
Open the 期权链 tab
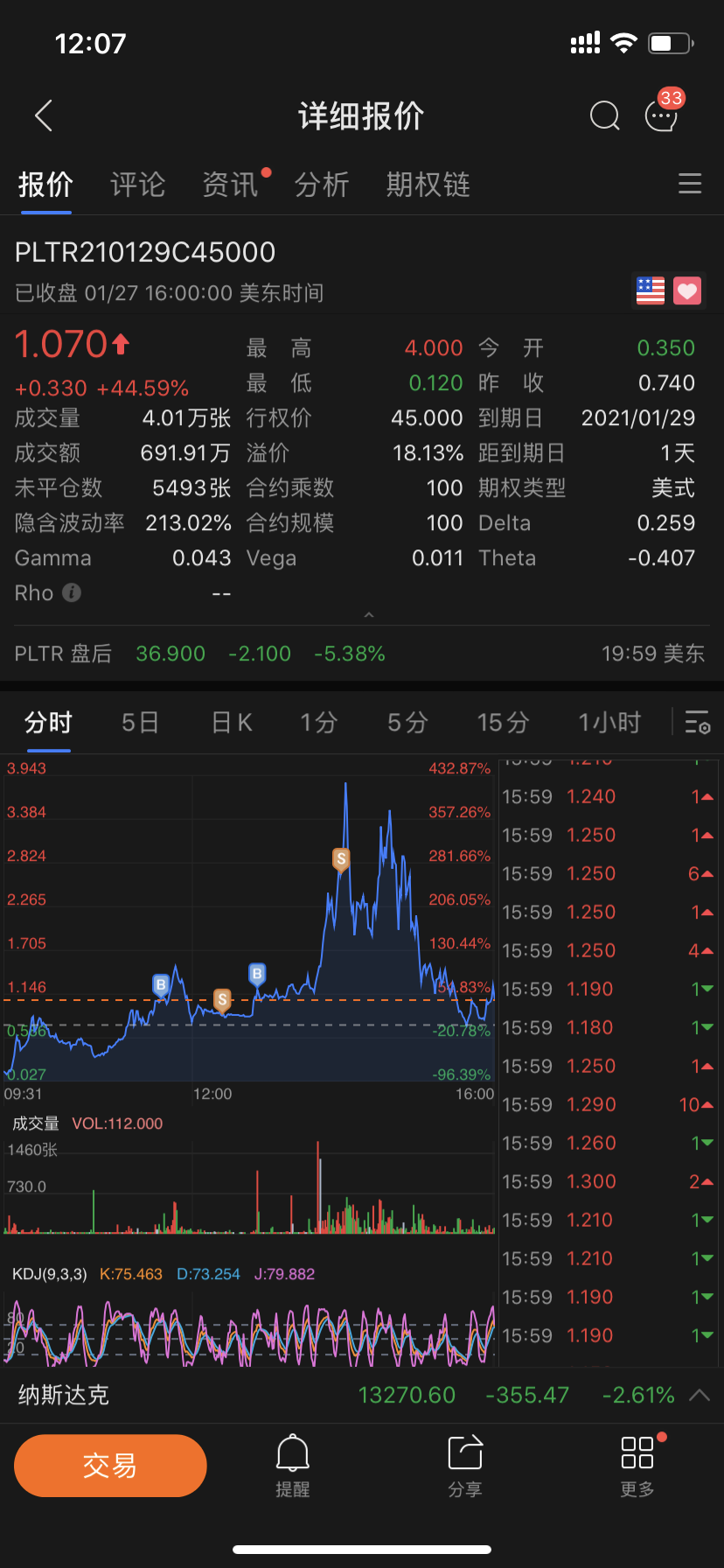point(428,184)
